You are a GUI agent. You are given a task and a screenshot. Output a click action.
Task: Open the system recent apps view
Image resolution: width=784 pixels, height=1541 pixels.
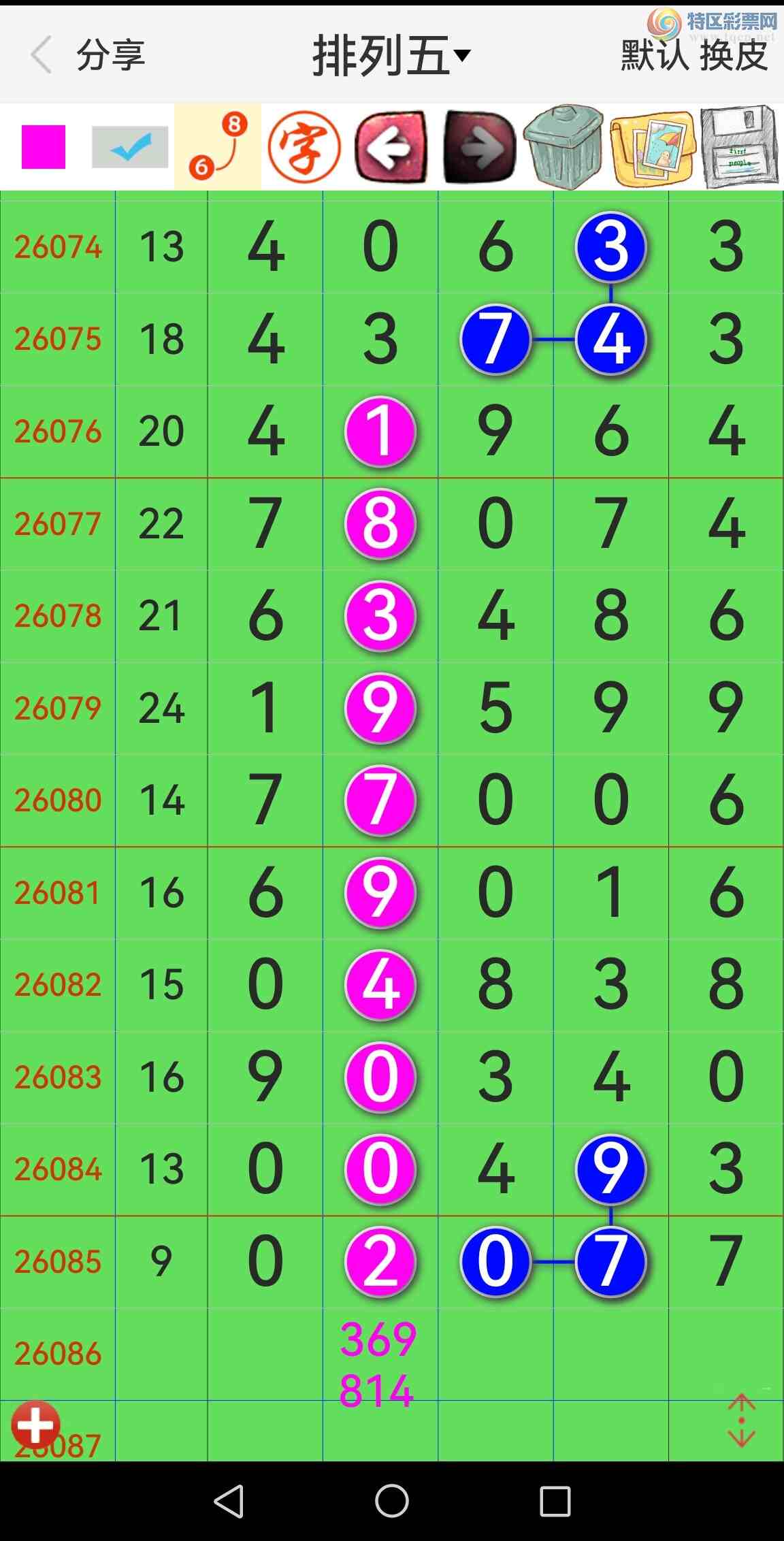[x=555, y=1501]
